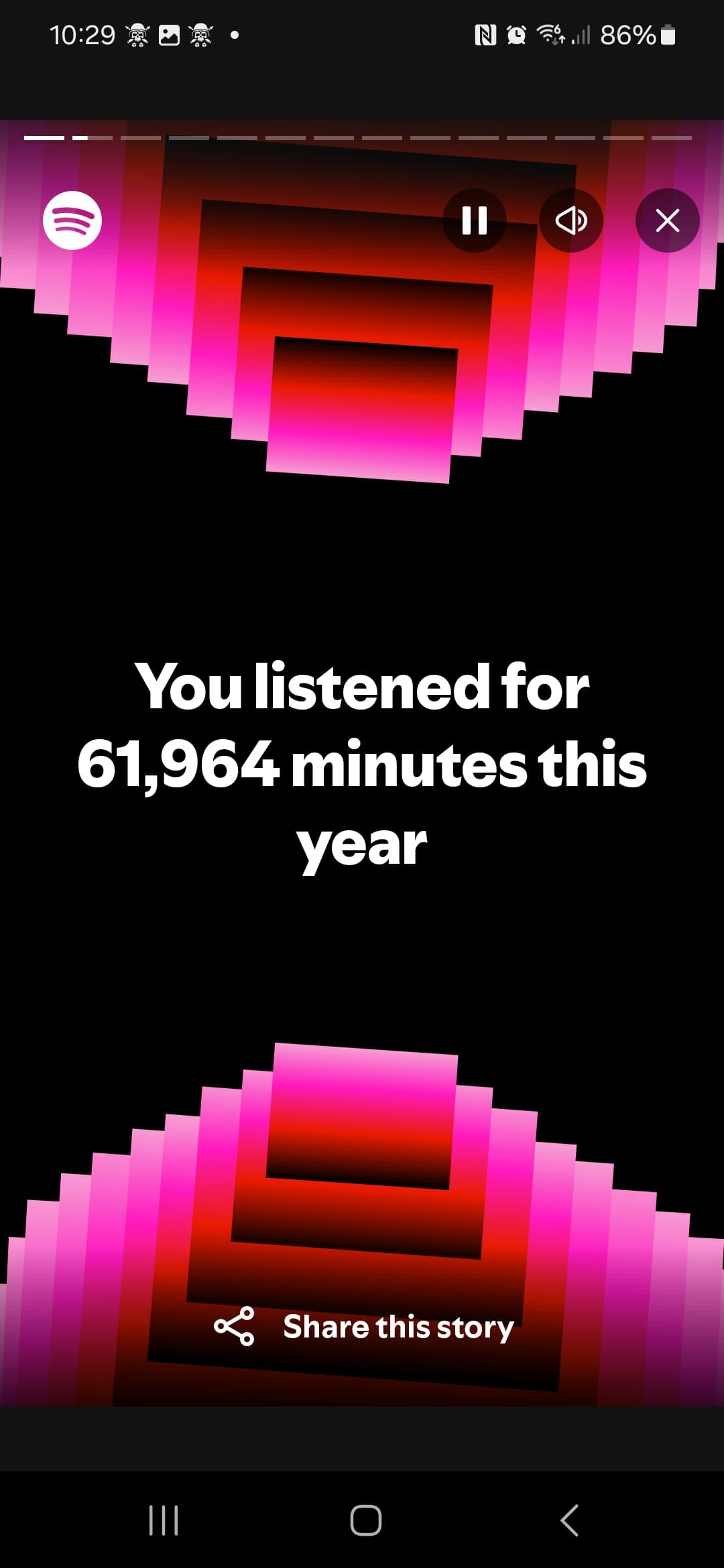Share this story
724x1568 pixels.
[364, 1326]
